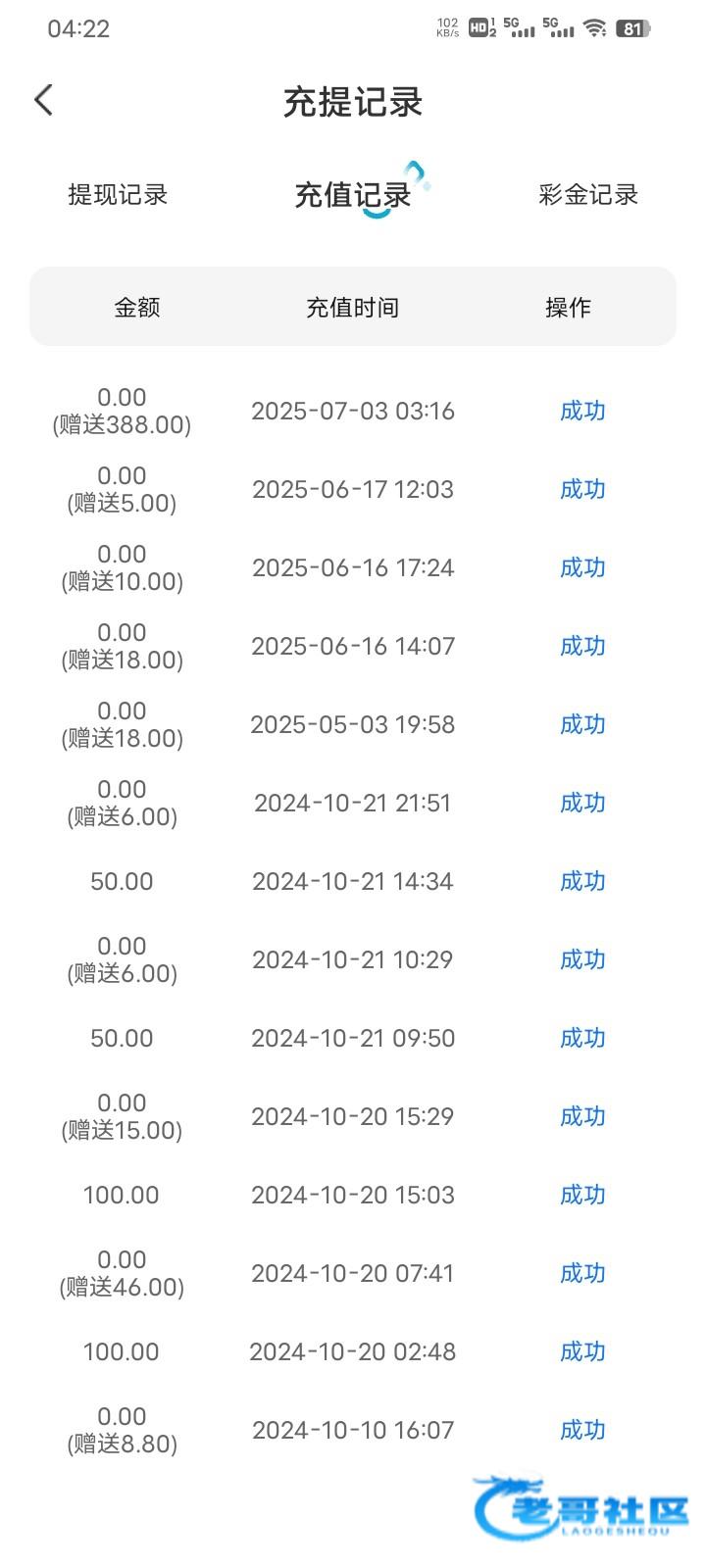Tap 成功 for 2025-07-03 03:16 record
The height and width of the screenshot is (1568, 706).
tap(582, 411)
